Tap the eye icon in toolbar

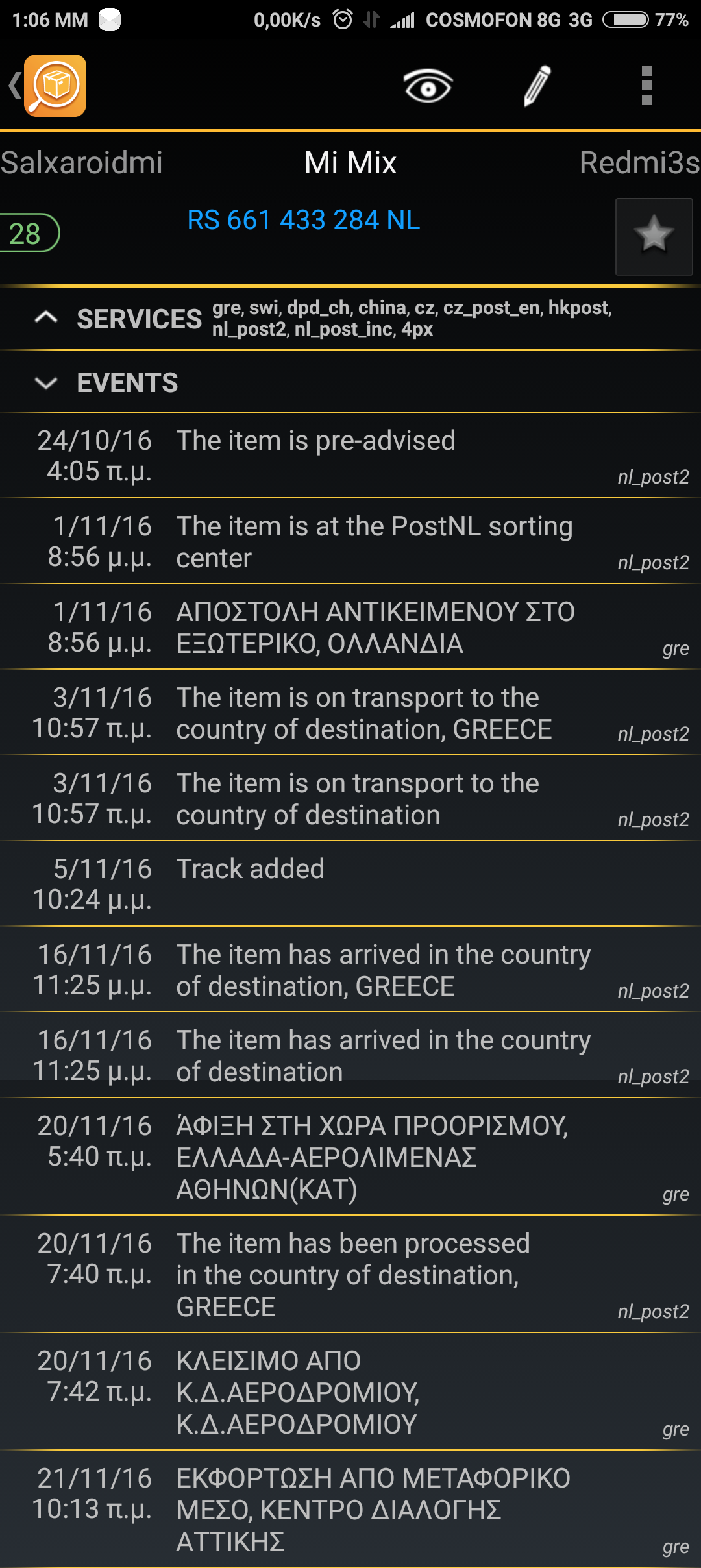[428, 86]
